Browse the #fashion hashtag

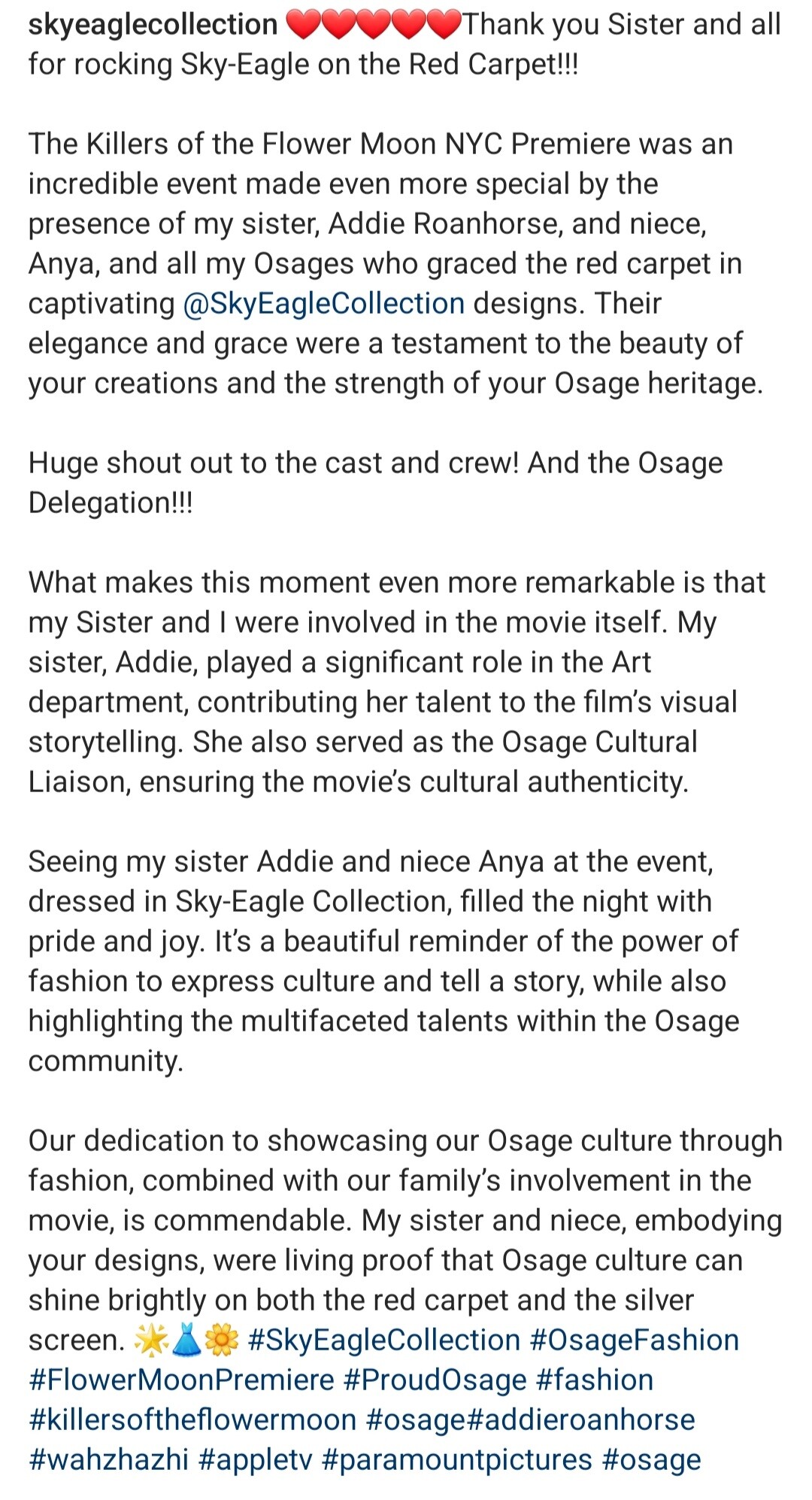pos(595,1380)
